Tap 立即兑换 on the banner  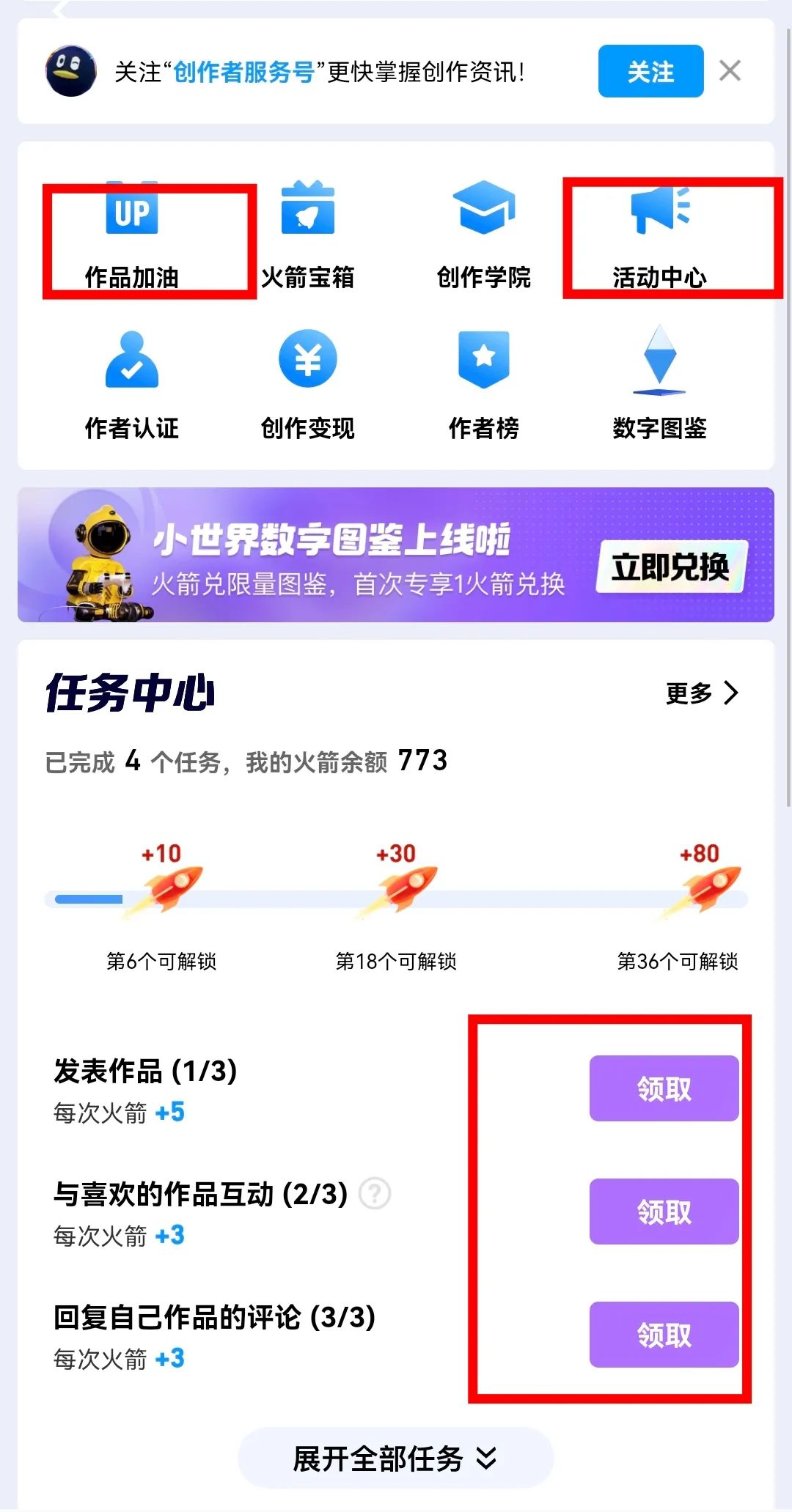pyautogui.click(x=670, y=567)
